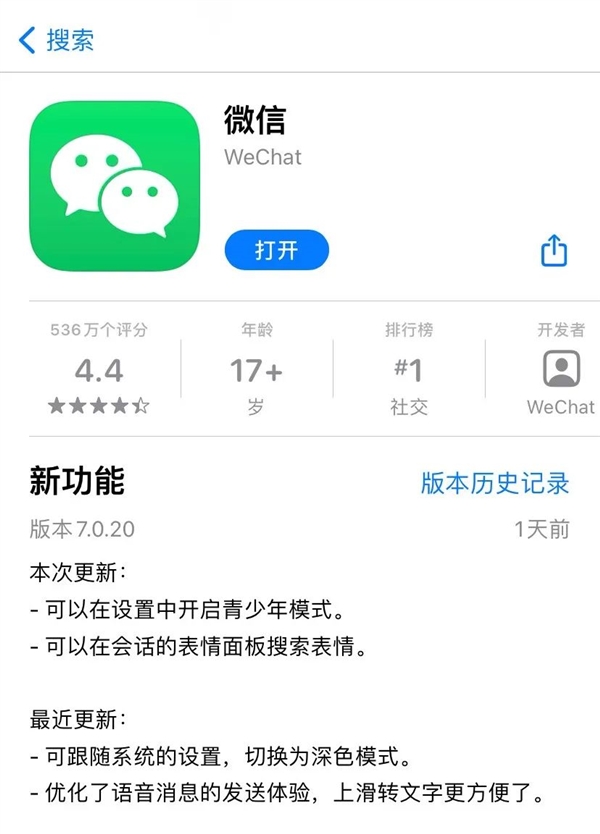This screenshot has width=600, height=834.
Task: Open the WeChat developer page
Action: tap(560, 370)
